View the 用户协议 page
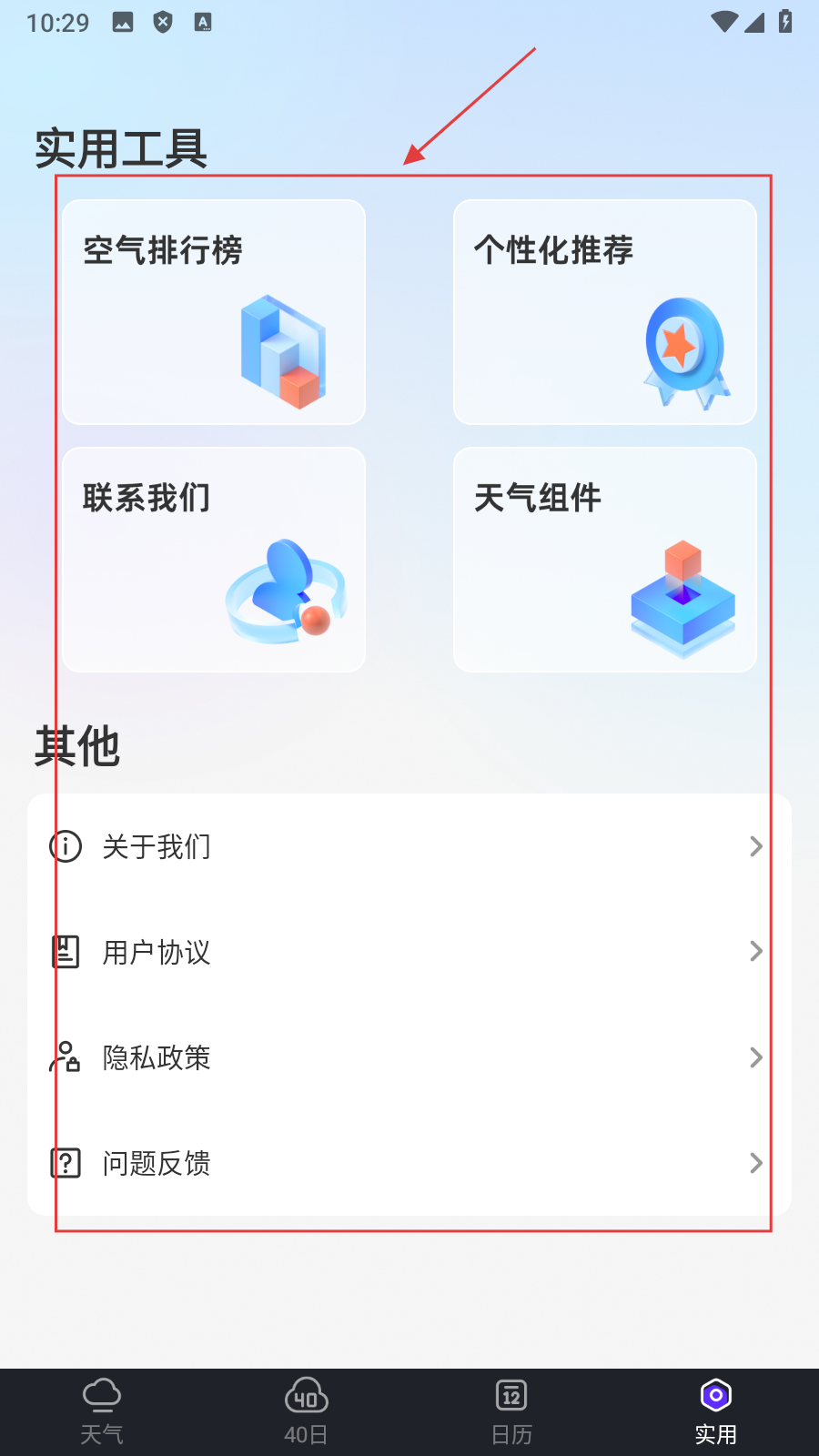This screenshot has width=819, height=1456. (409, 952)
